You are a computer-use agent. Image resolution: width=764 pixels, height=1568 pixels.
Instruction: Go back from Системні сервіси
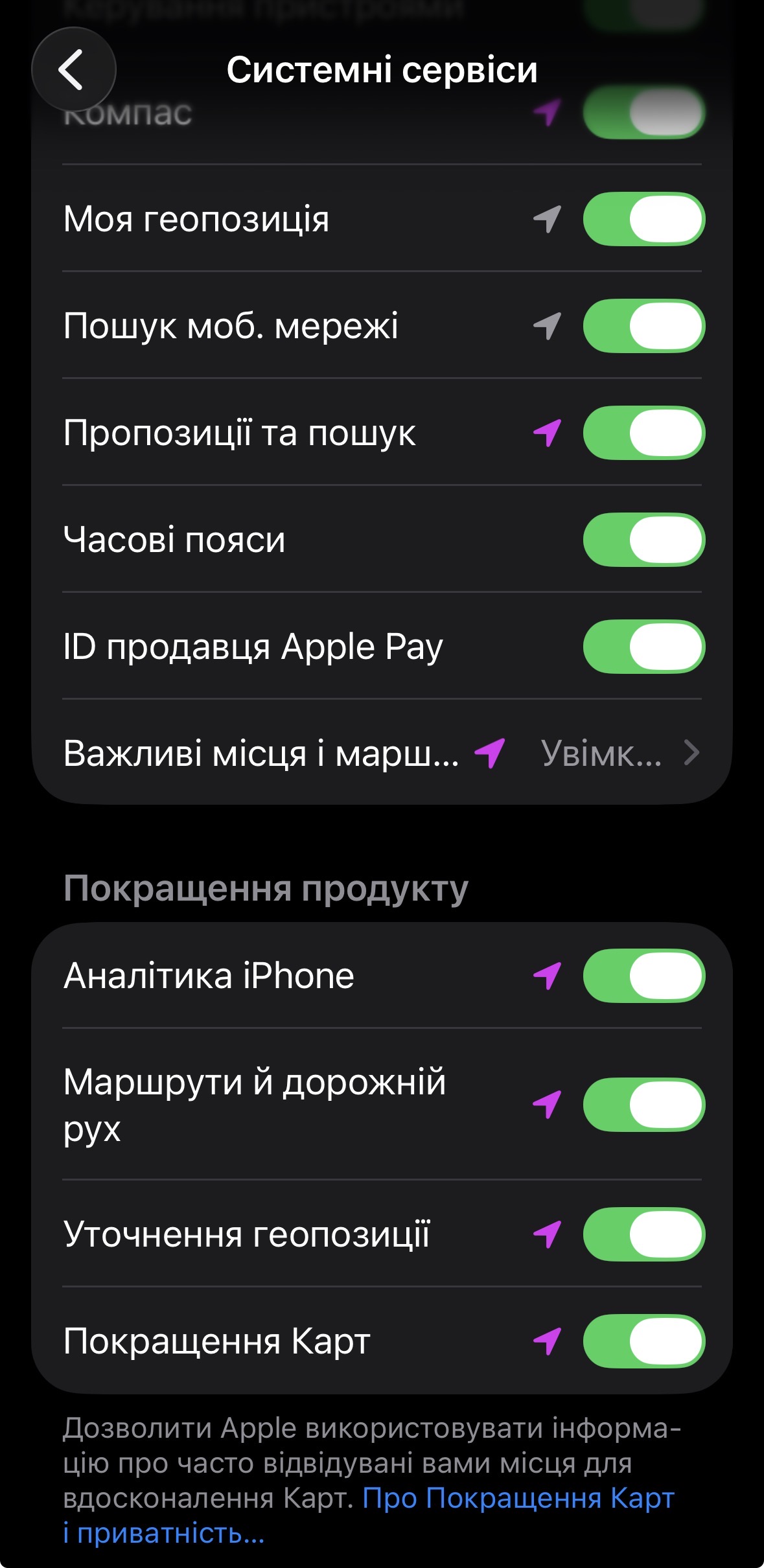[x=73, y=69]
